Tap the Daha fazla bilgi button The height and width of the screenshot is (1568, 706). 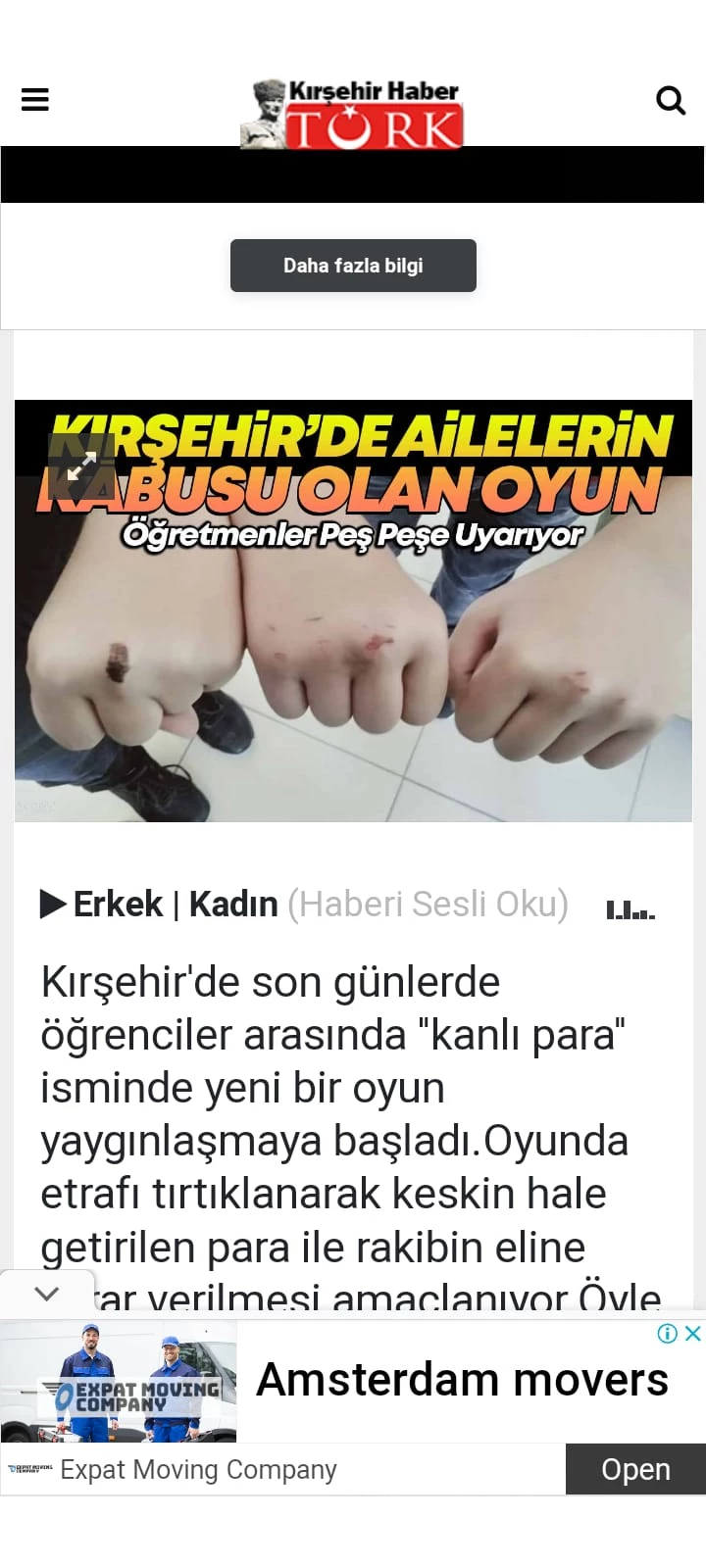[x=353, y=266]
